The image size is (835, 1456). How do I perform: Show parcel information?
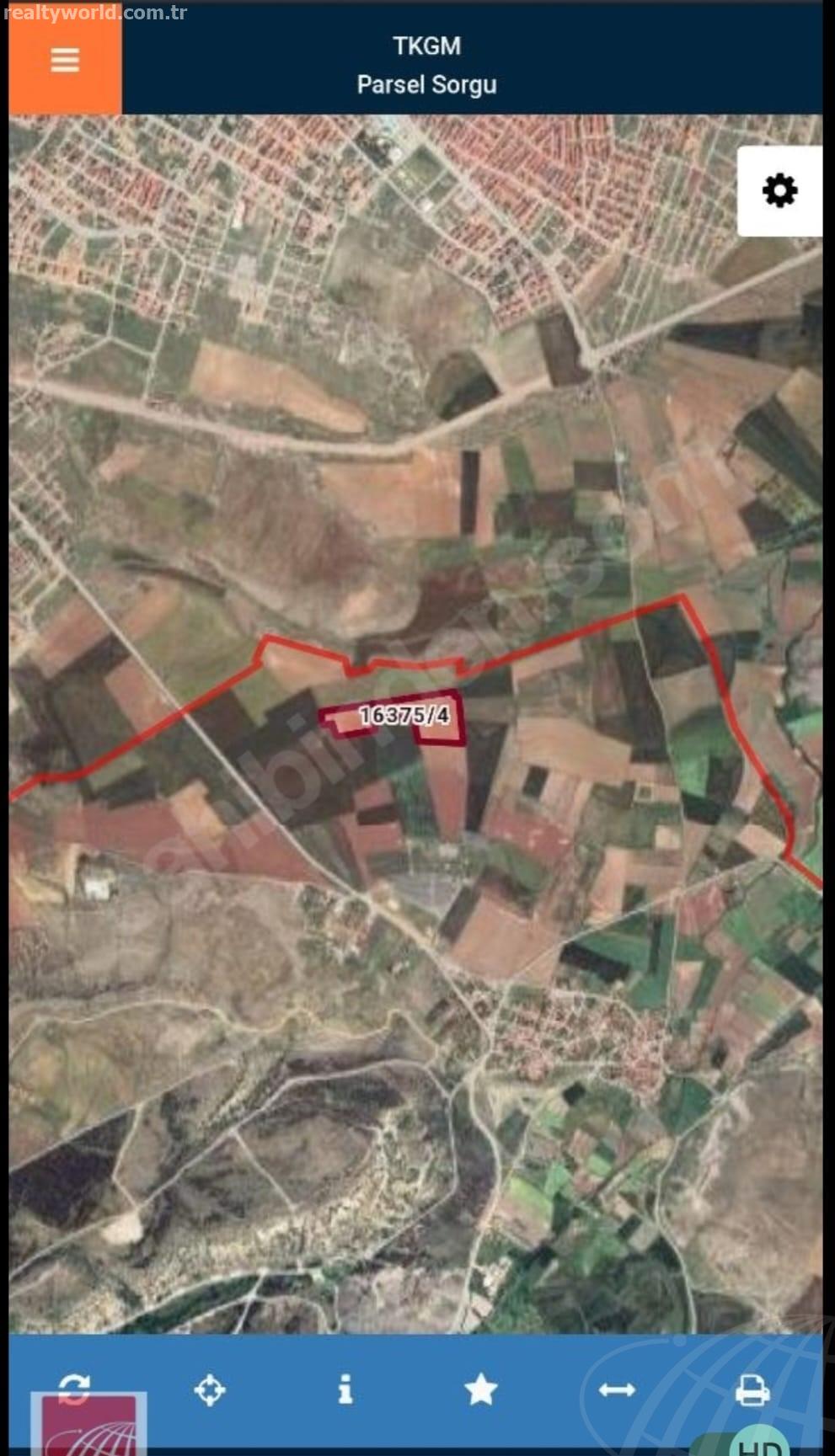[x=345, y=1389]
